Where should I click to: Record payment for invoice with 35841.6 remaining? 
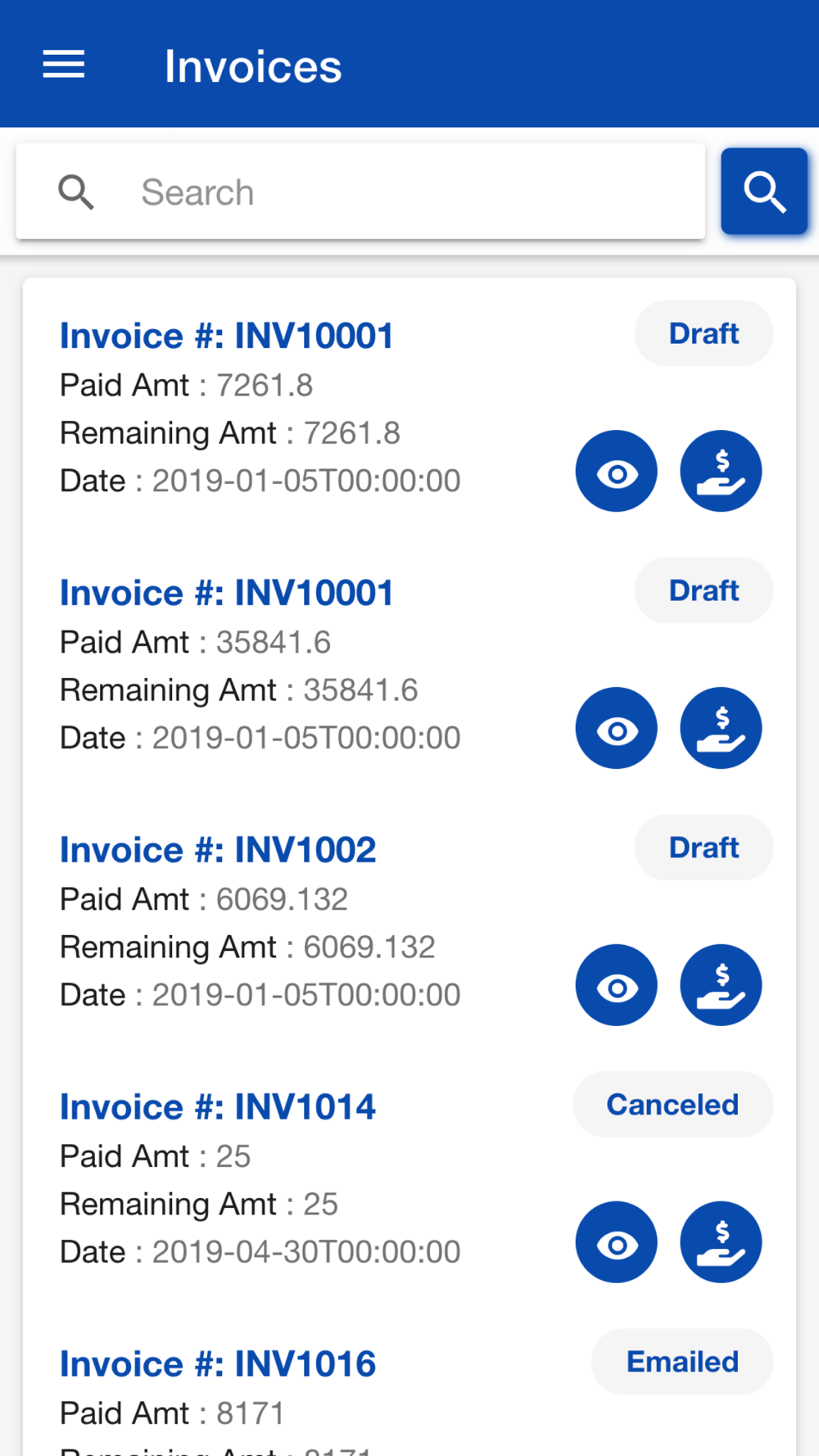[721, 729]
